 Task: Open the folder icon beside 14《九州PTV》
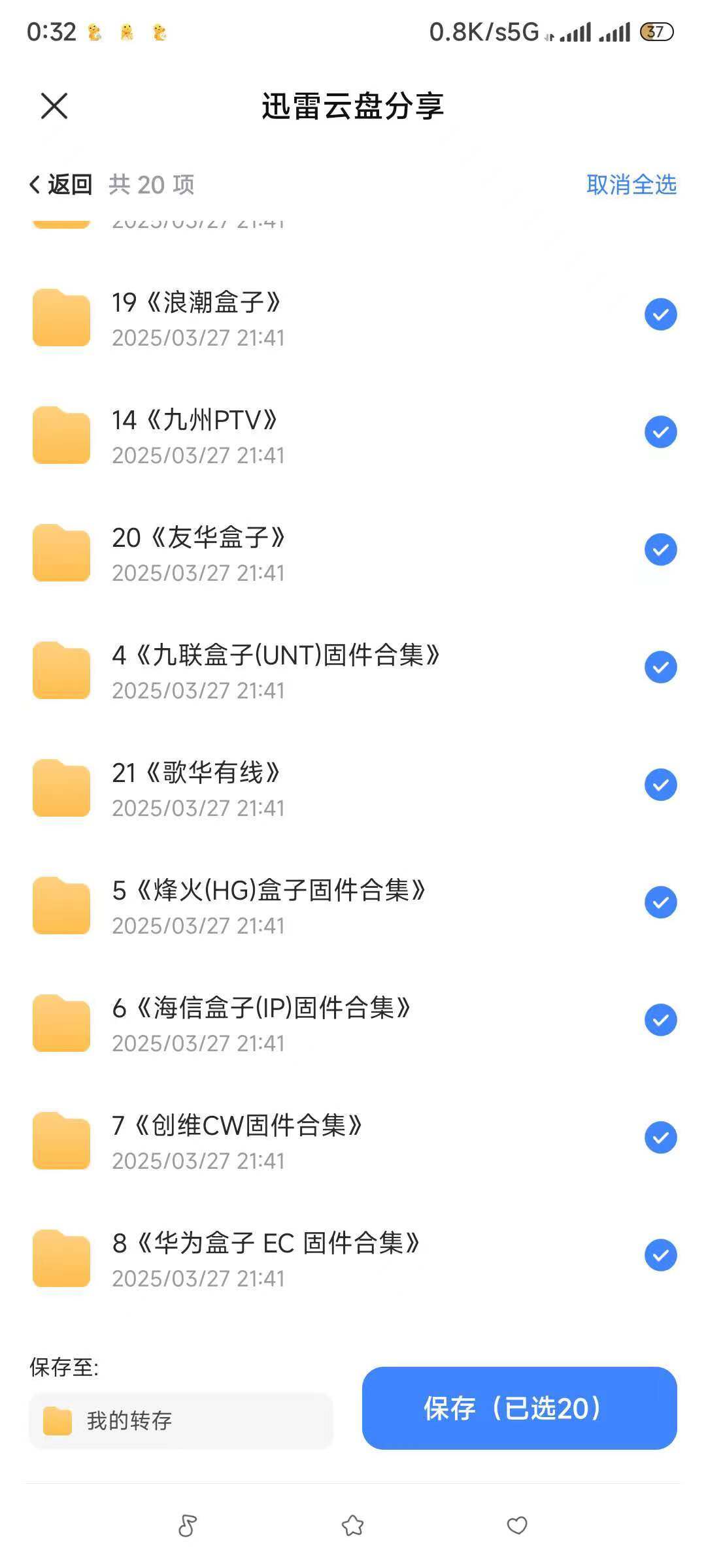click(61, 434)
